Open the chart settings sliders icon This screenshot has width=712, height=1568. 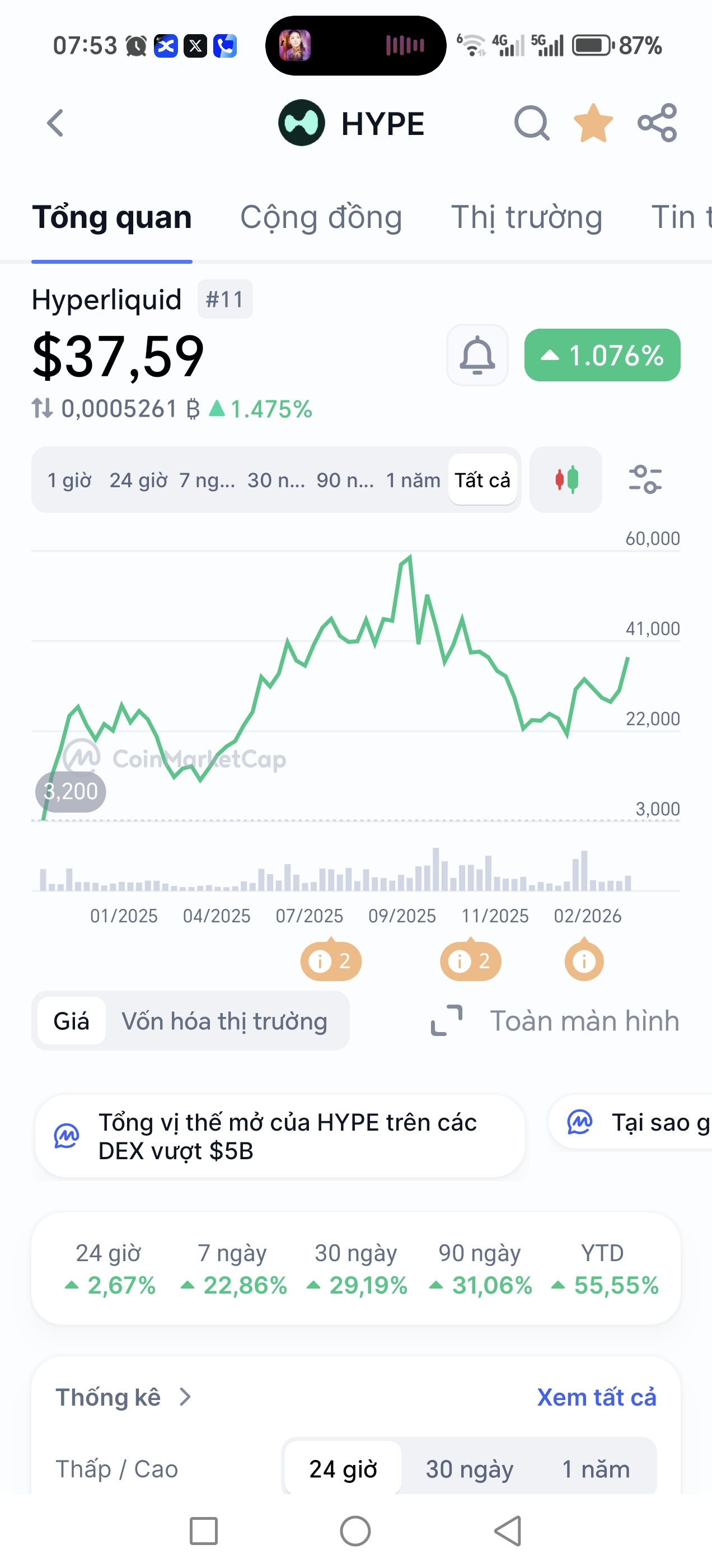pos(645,480)
